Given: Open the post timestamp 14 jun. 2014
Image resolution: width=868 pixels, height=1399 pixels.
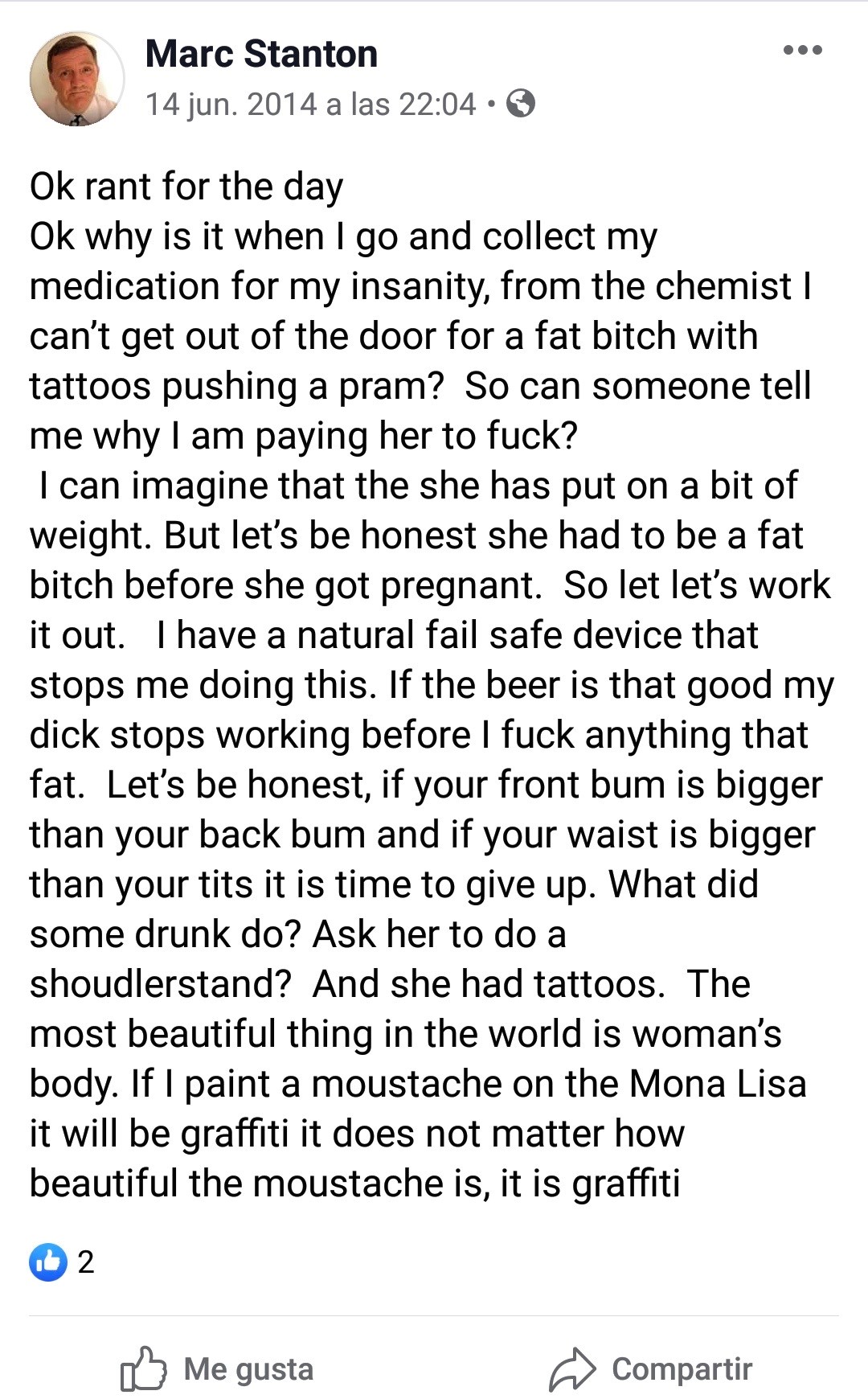Looking at the screenshot, I should pos(310,104).
